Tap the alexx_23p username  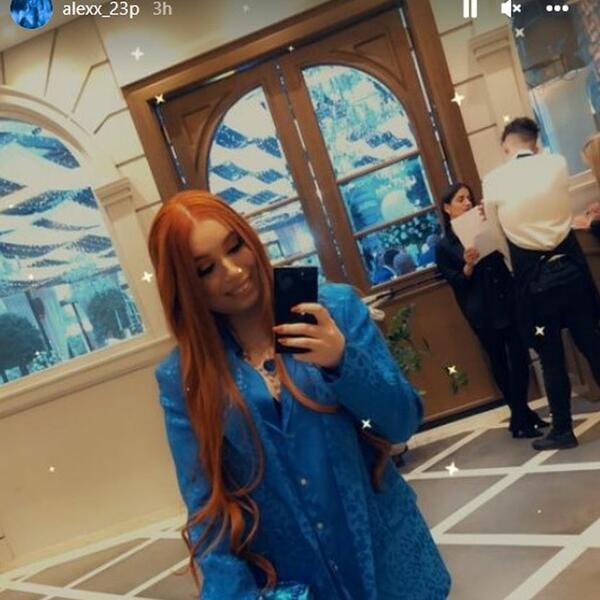pyautogui.click(x=99, y=9)
